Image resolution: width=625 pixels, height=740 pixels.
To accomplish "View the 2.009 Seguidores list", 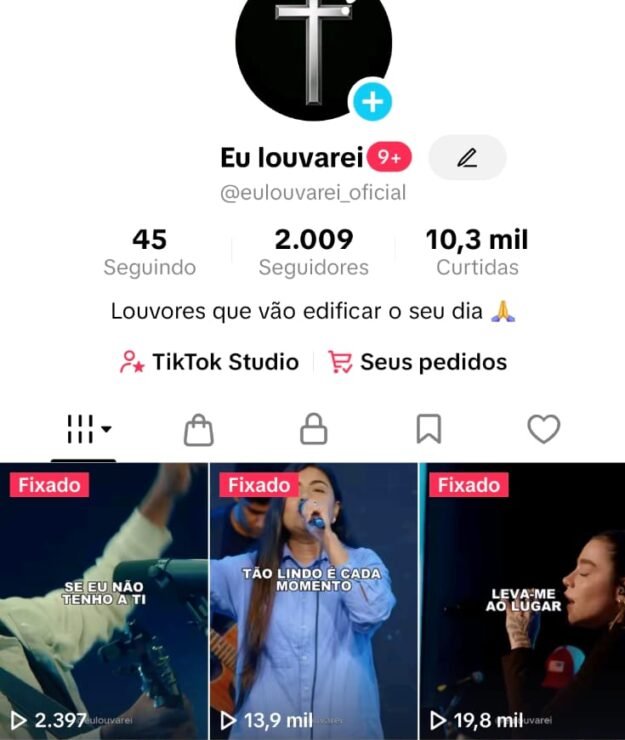I will tap(314, 252).
